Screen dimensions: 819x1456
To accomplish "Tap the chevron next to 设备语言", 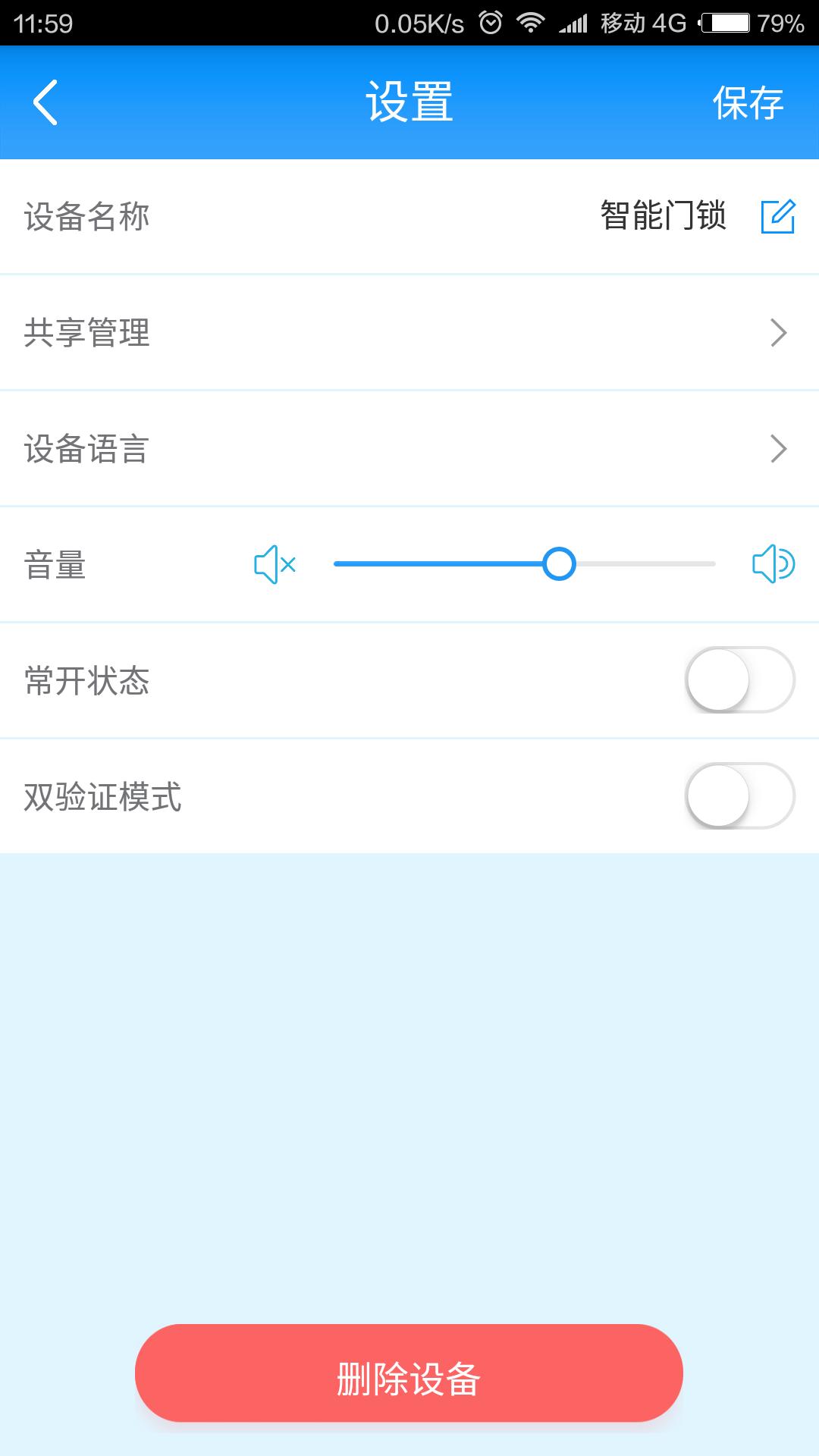I will click(777, 449).
